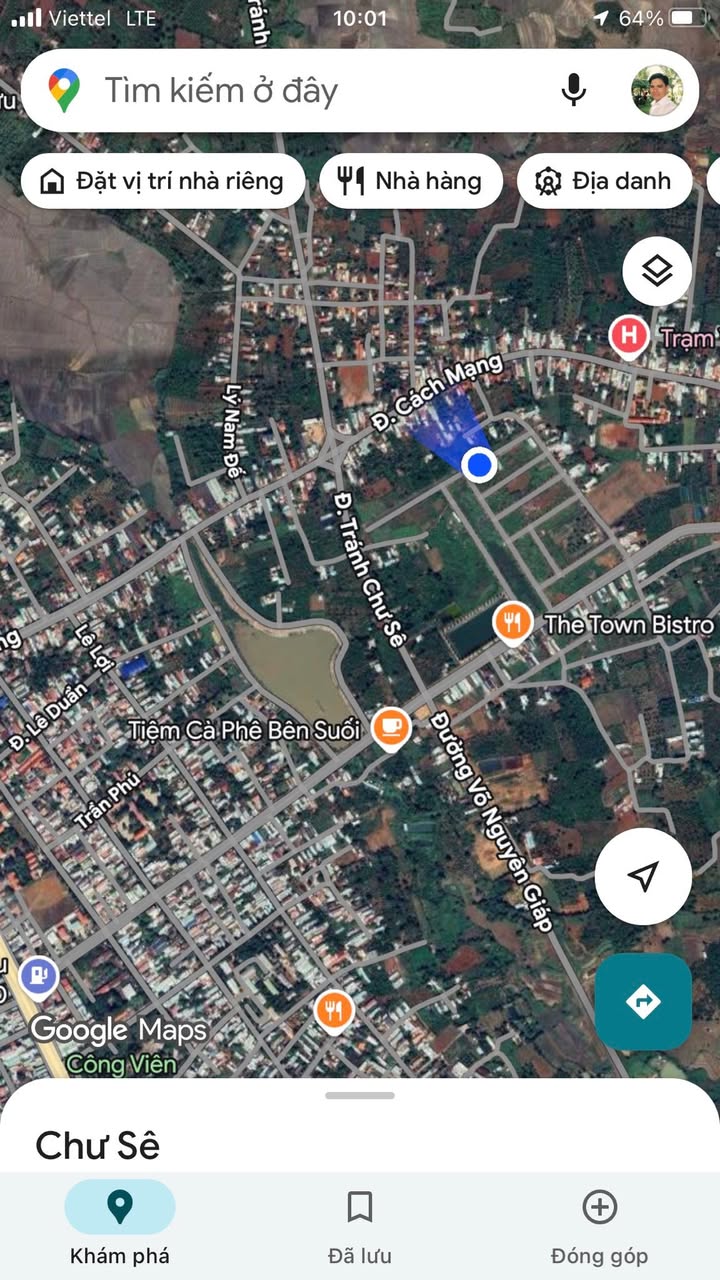Go to the 'Đóng góp' tab
Screen dimensions: 720x1280
[599, 1224]
